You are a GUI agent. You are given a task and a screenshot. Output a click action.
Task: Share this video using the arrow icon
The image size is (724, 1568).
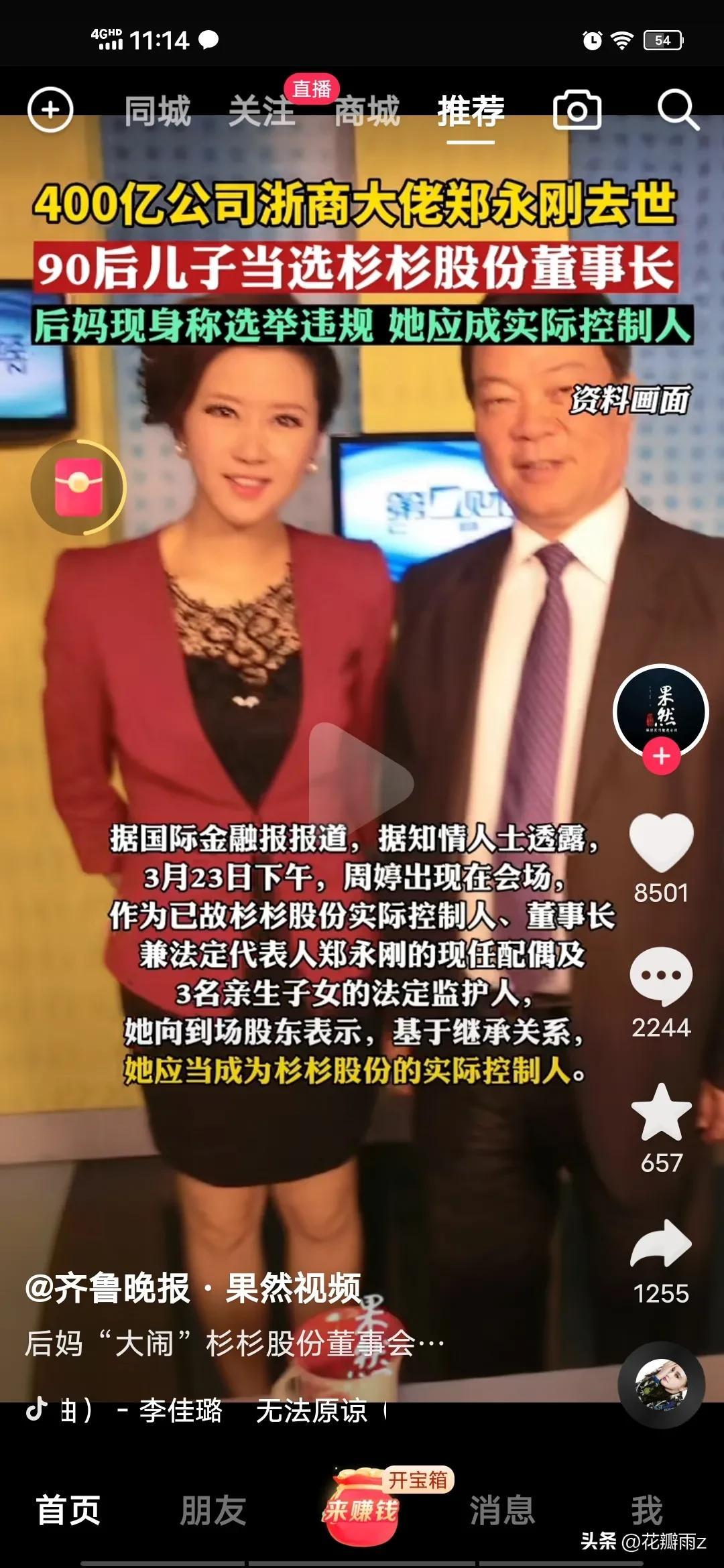pos(661,1244)
